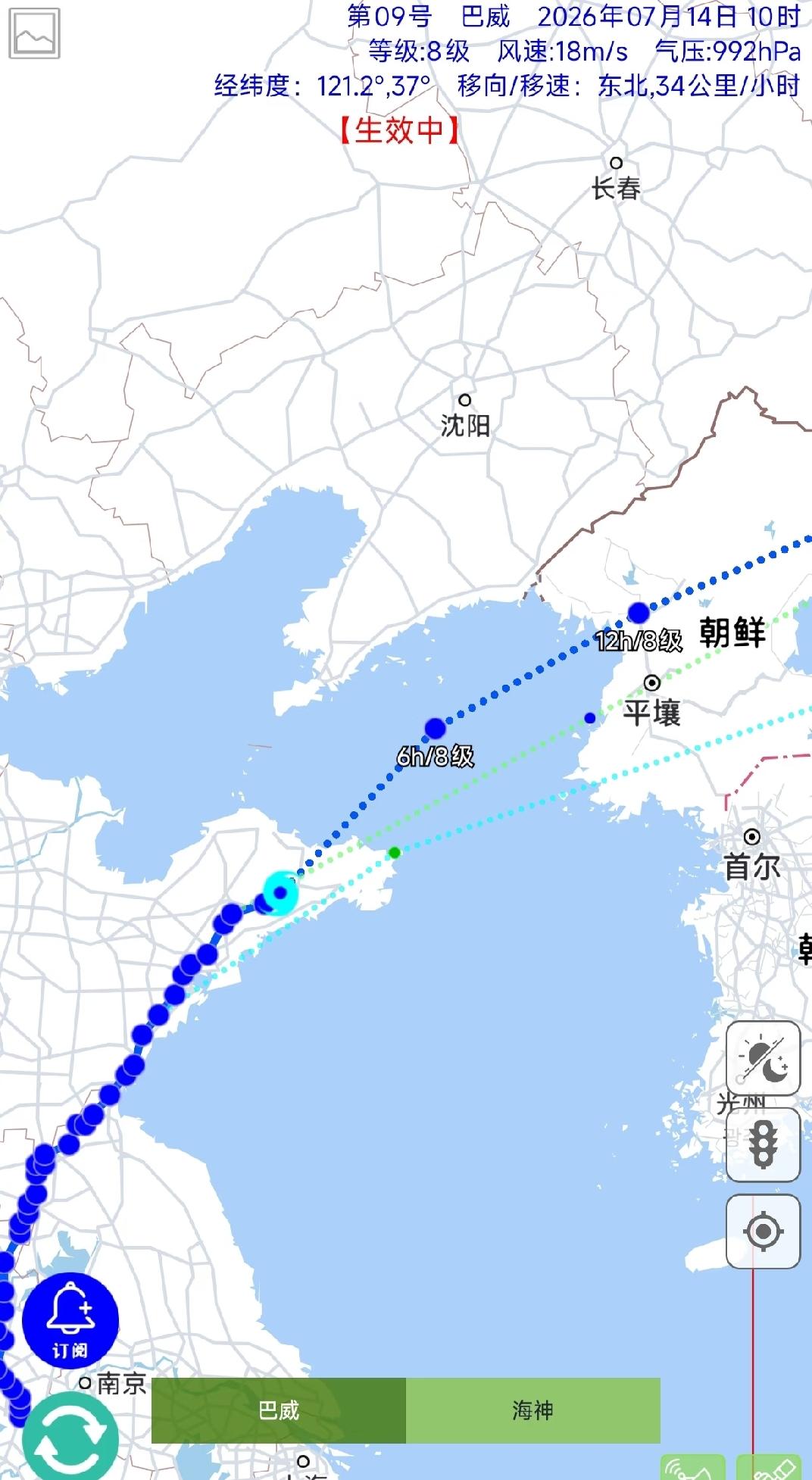Open the traffic light warning layer
This screenshot has height=1480, width=812.
pos(764,1144)
